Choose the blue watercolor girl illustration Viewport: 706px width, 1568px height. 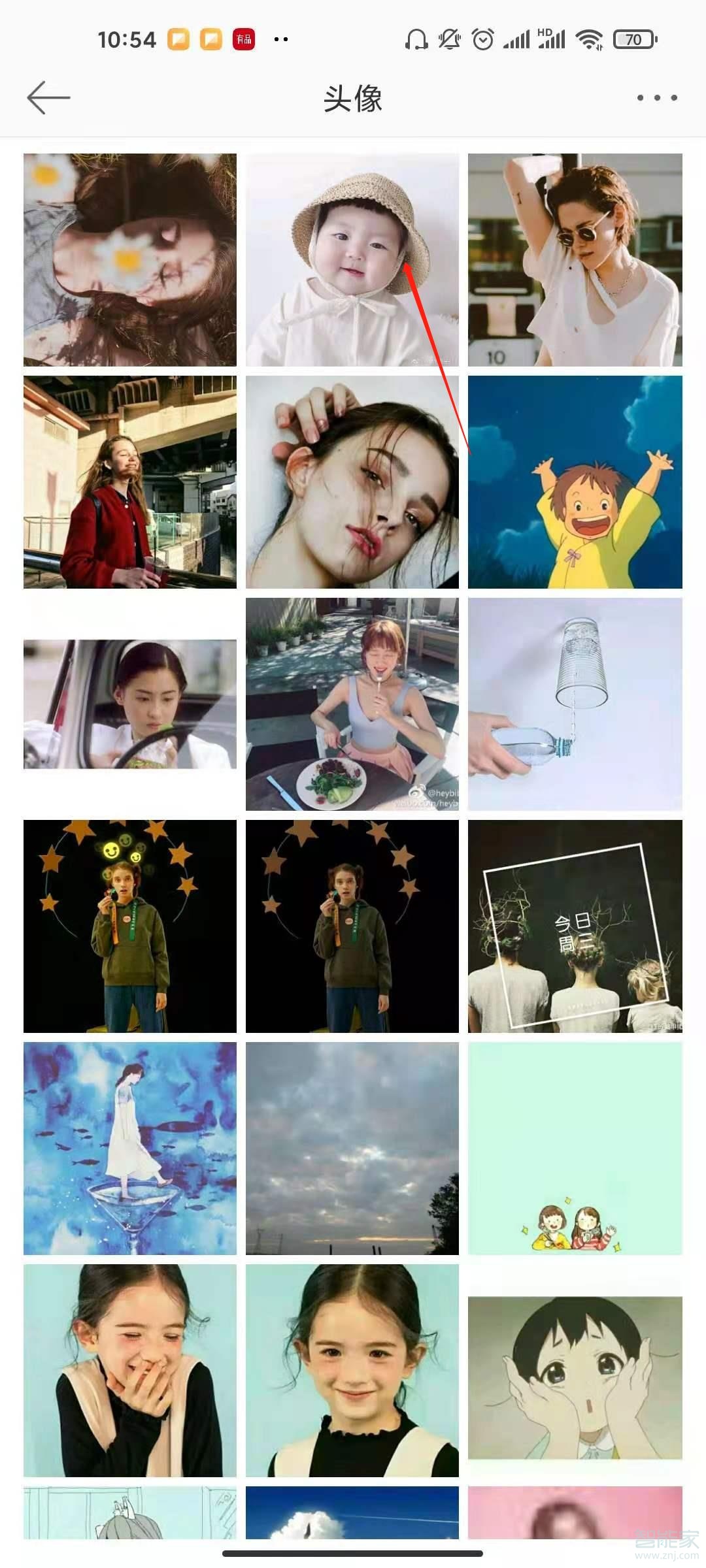pos(130,1149)
